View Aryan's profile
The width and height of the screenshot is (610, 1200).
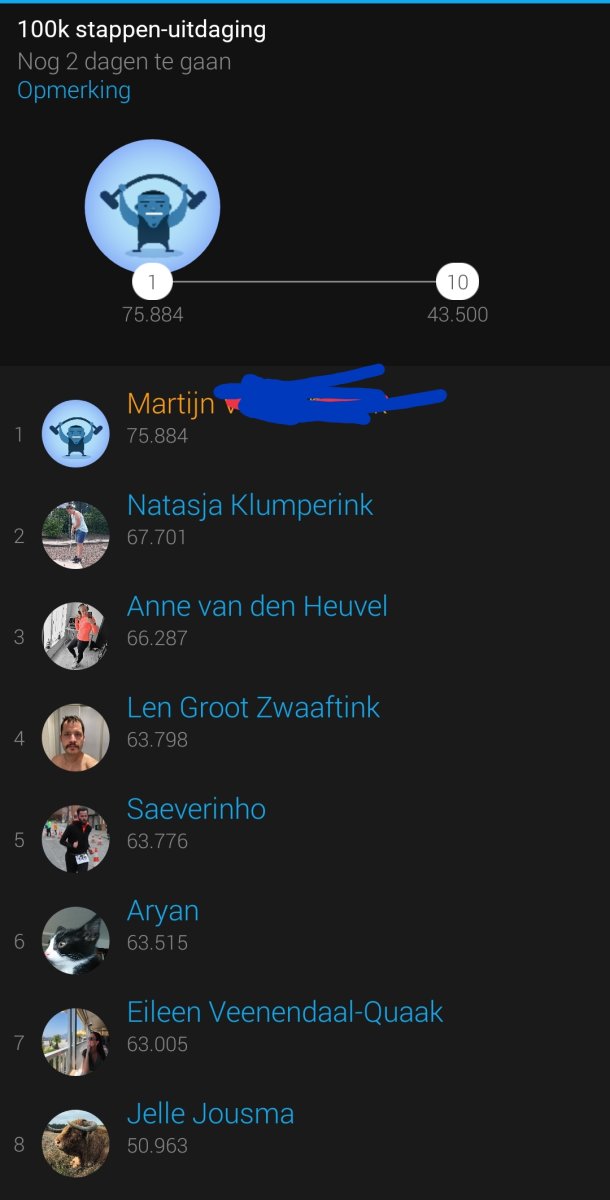(163, 911)
